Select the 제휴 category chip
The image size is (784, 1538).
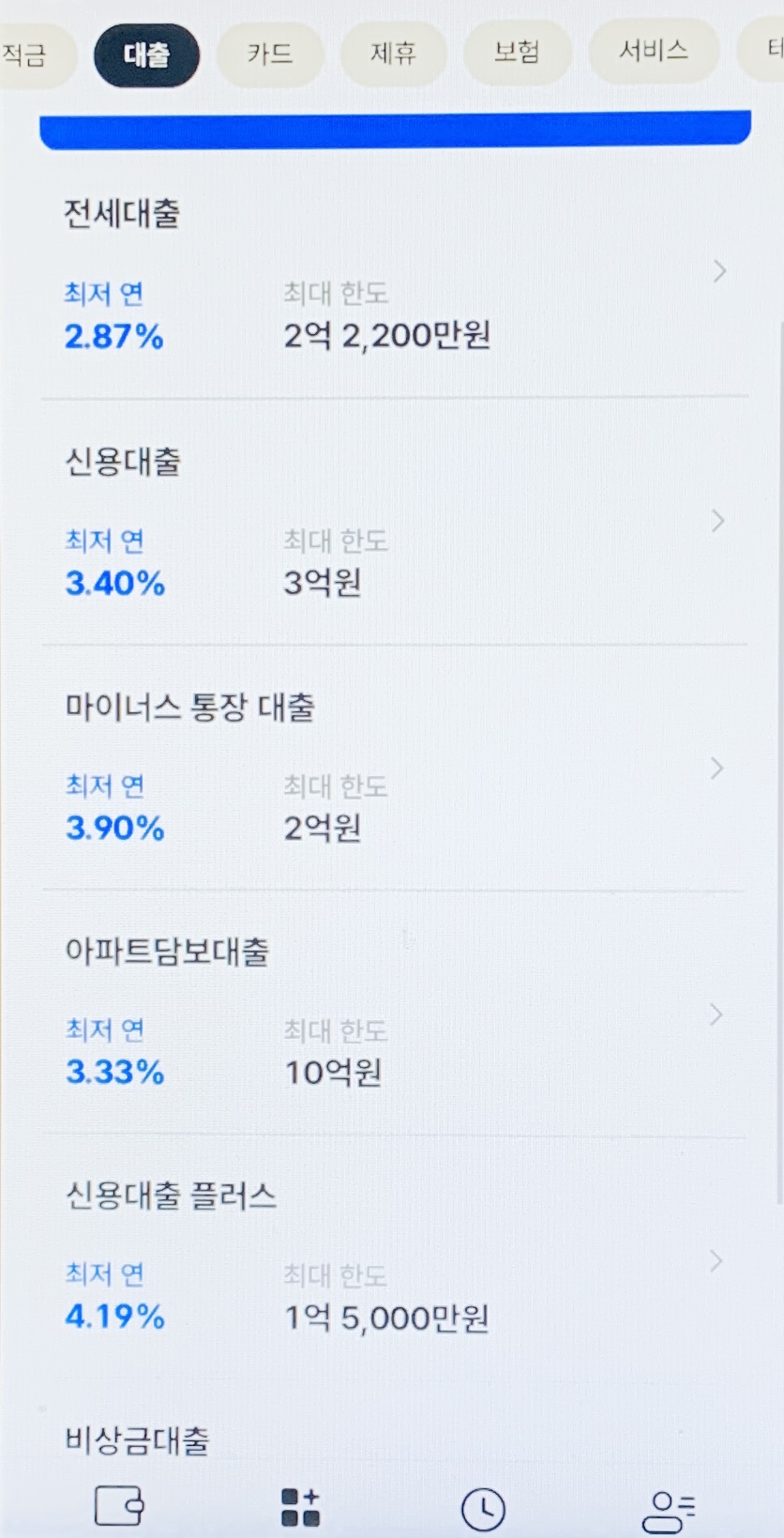[393, 54]
